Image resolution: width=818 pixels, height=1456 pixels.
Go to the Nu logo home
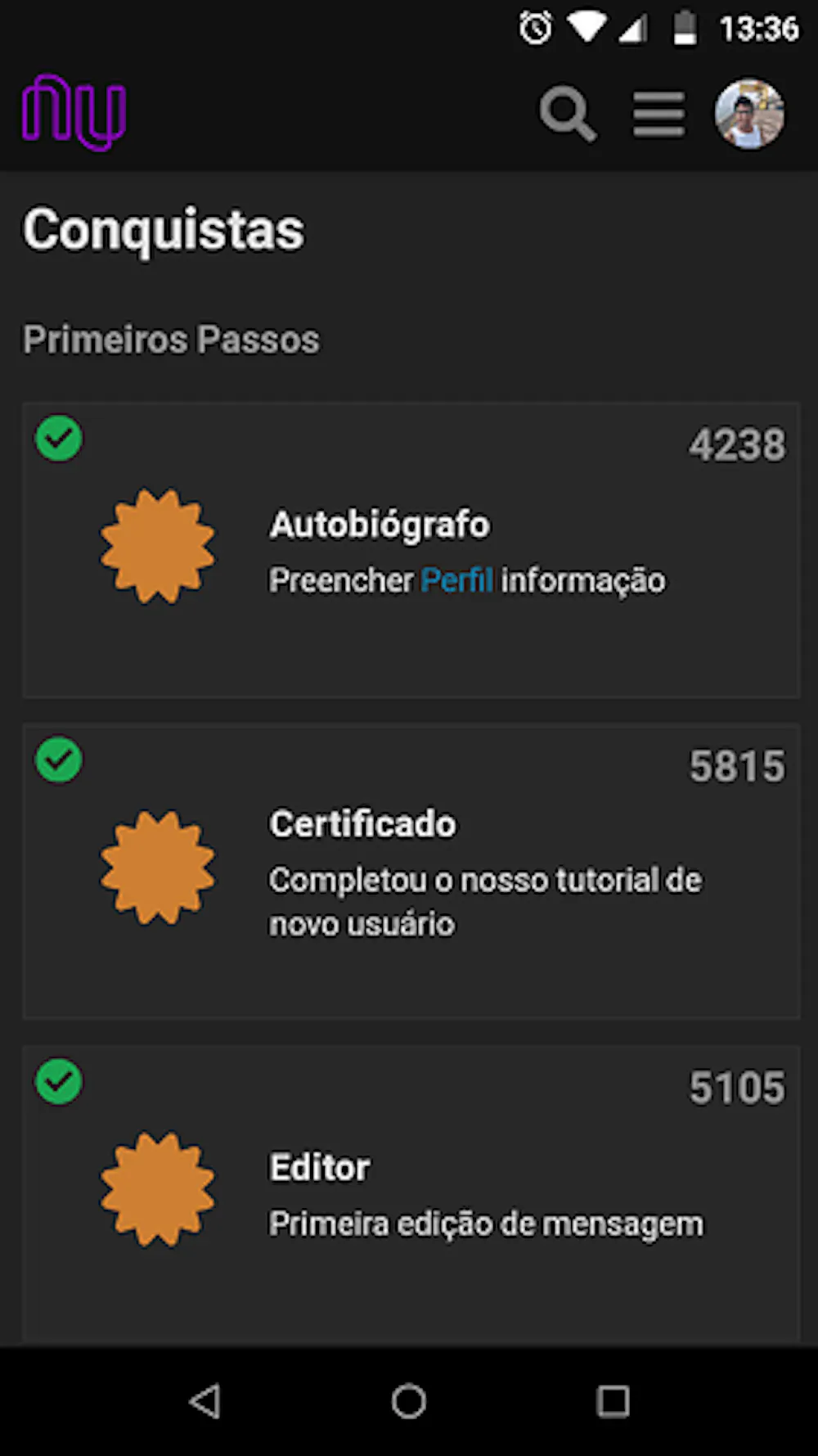pyautogui.click(x=74, y=113)
